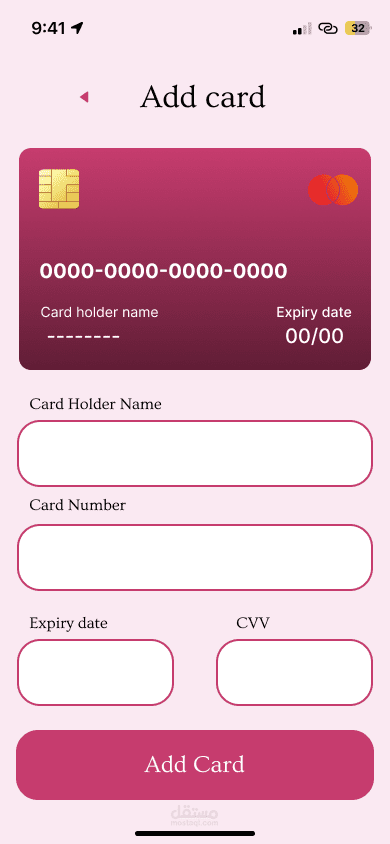Image resolution: width=390 pixels, height=844 pixels.
Task: Tap the CVV input box
Action: [294, 672]
